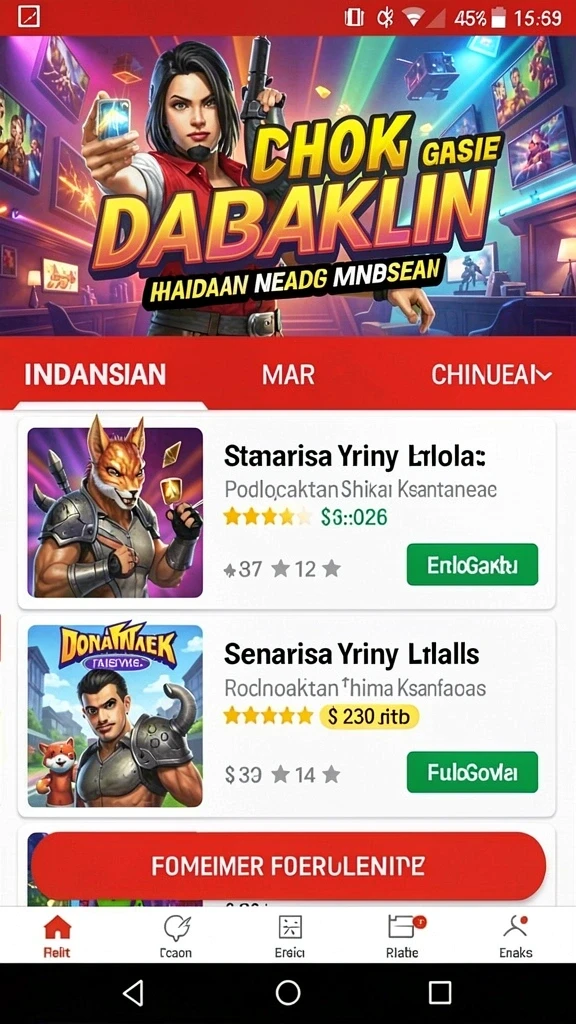Screen dimensions: 576x1024
Task: Tap the system home button
Action: click(x=288, y=993)
